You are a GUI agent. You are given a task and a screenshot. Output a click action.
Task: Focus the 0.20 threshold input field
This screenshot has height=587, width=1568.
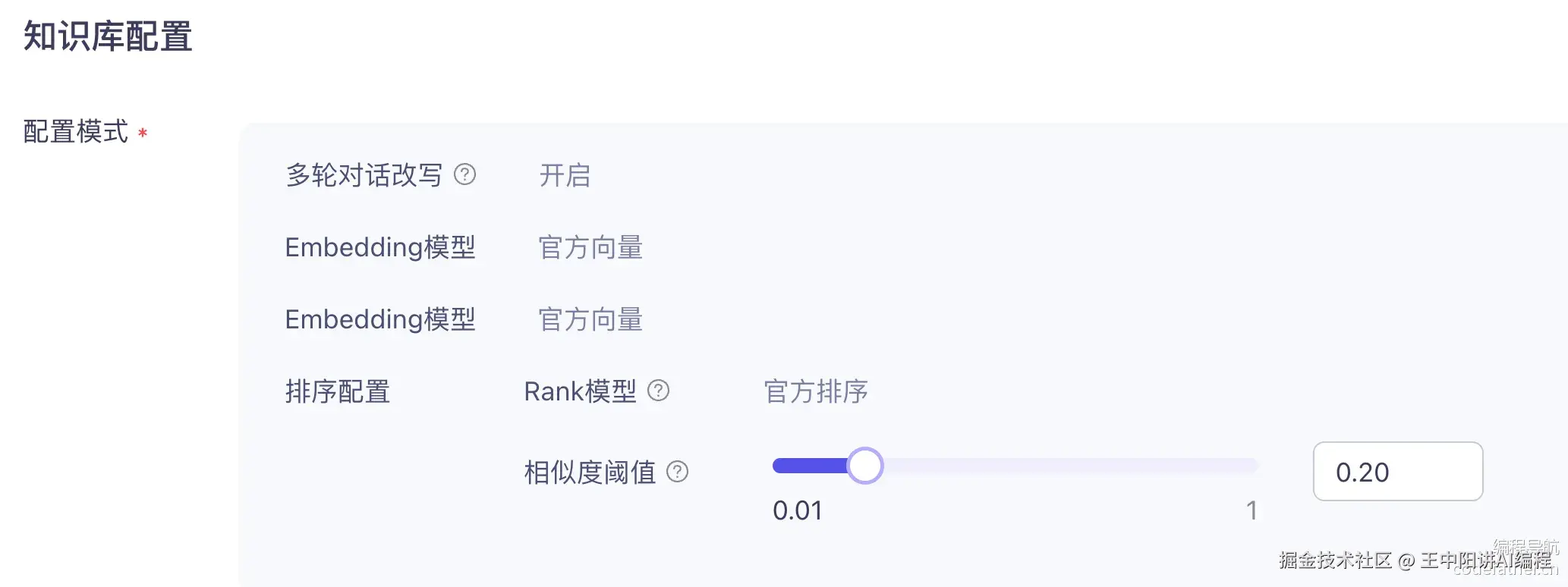(x=1396, y=472)
